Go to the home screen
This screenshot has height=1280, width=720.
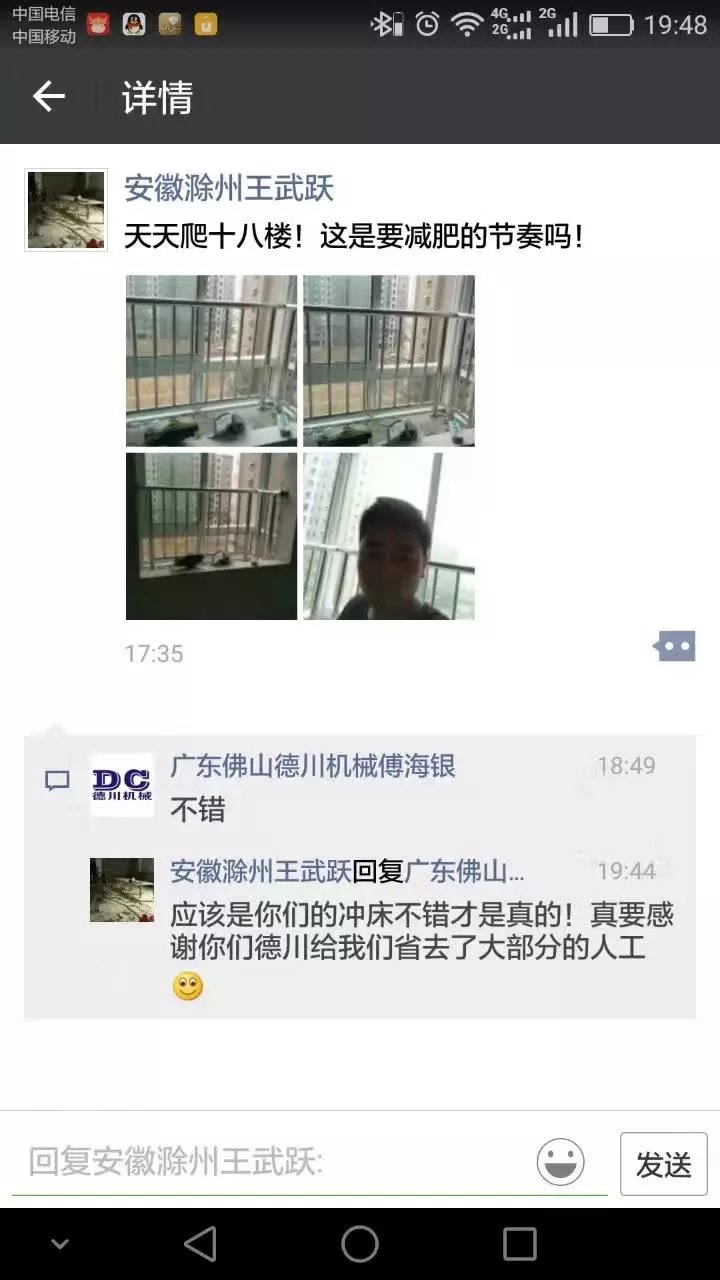click(360, 1244)
